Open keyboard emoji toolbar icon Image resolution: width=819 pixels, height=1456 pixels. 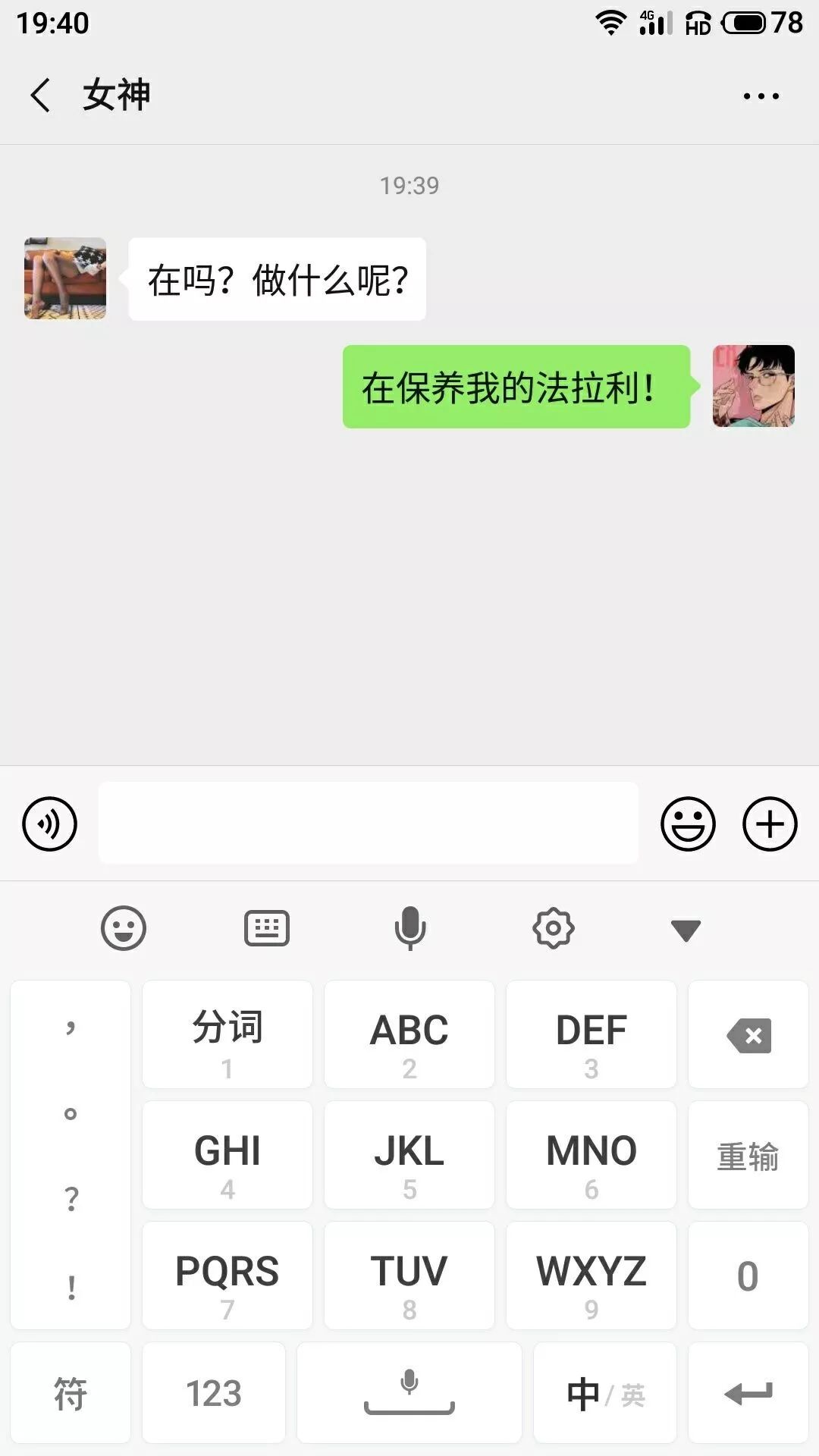click(124, 928)
